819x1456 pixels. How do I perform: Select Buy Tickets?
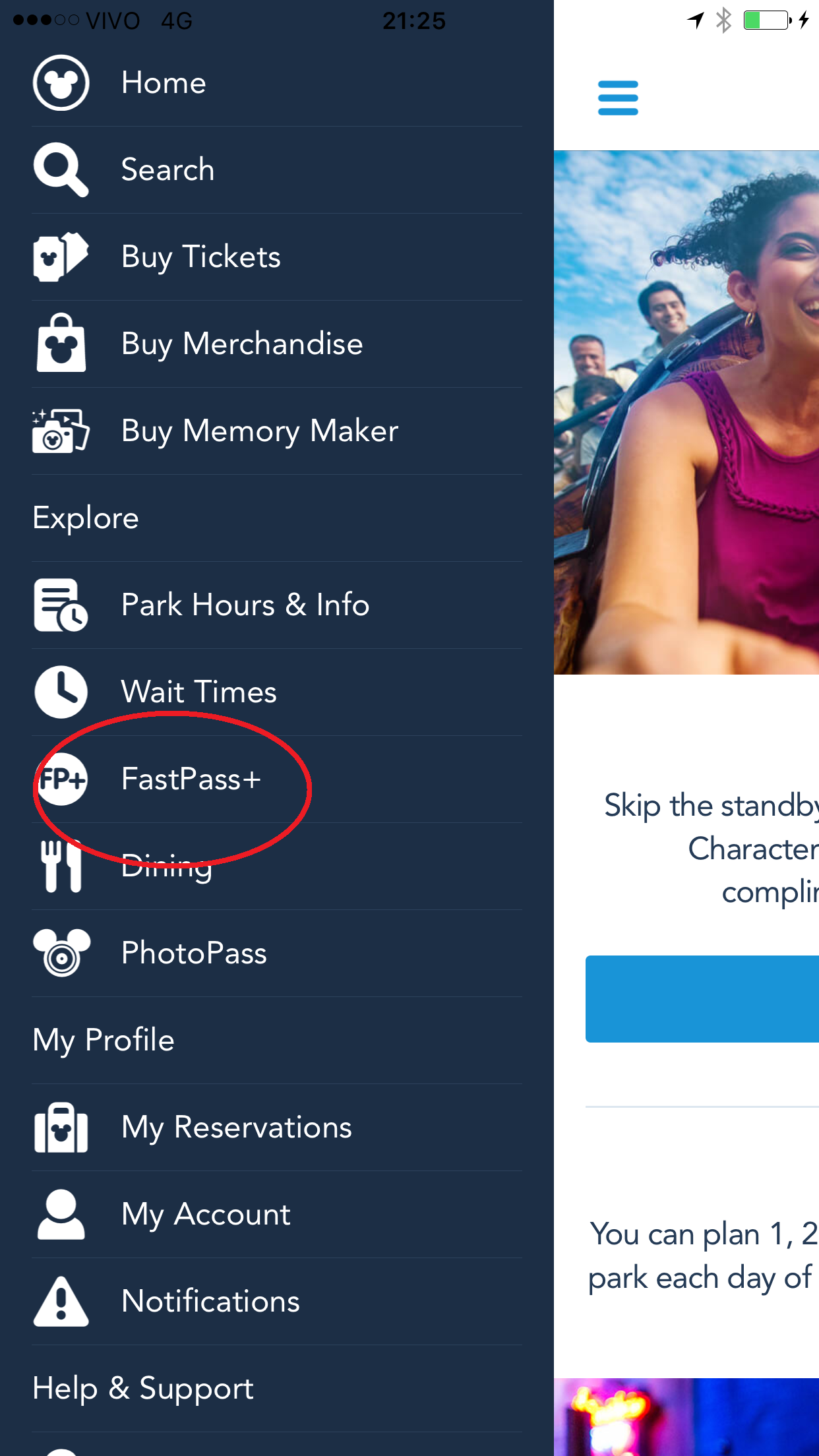point(200,257)
